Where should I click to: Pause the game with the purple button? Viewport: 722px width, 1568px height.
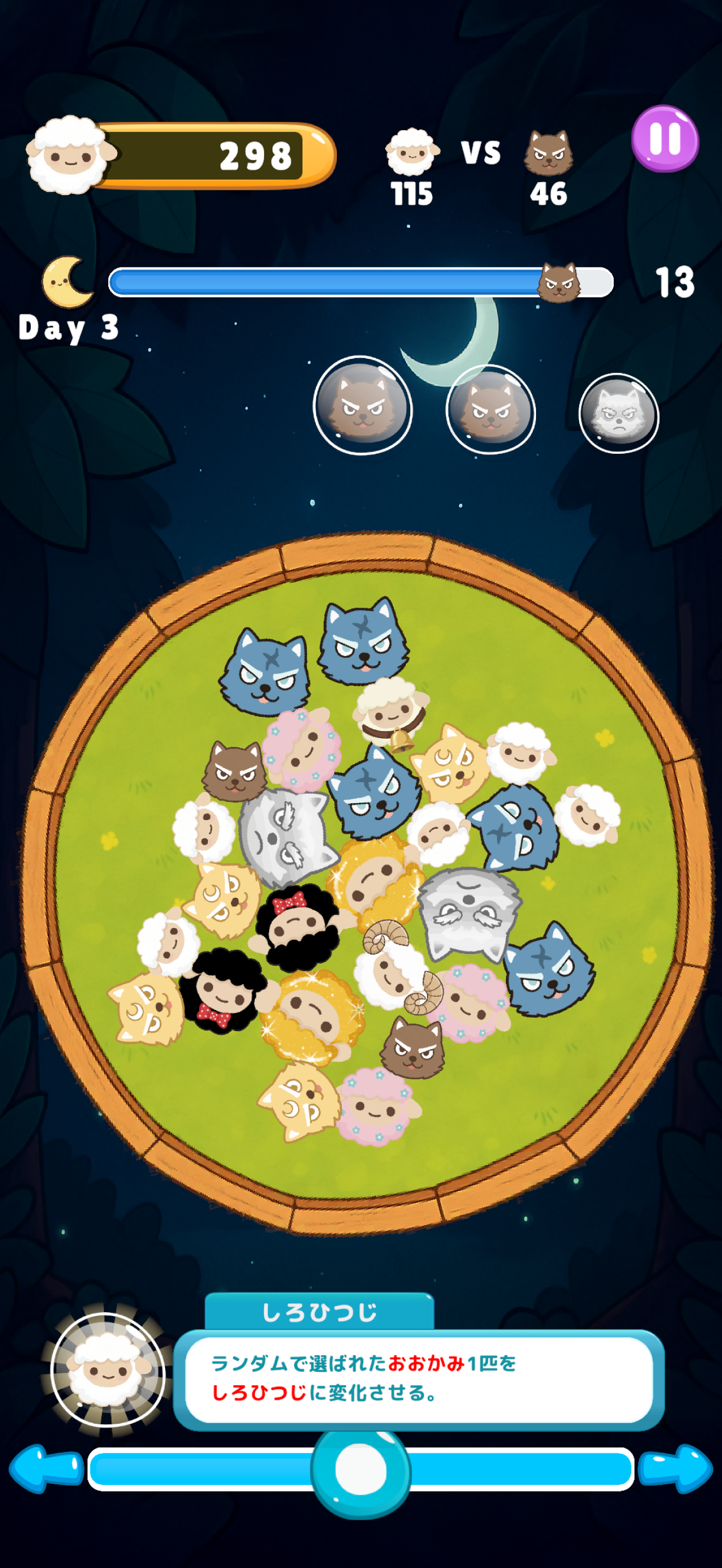pos(665,139)
